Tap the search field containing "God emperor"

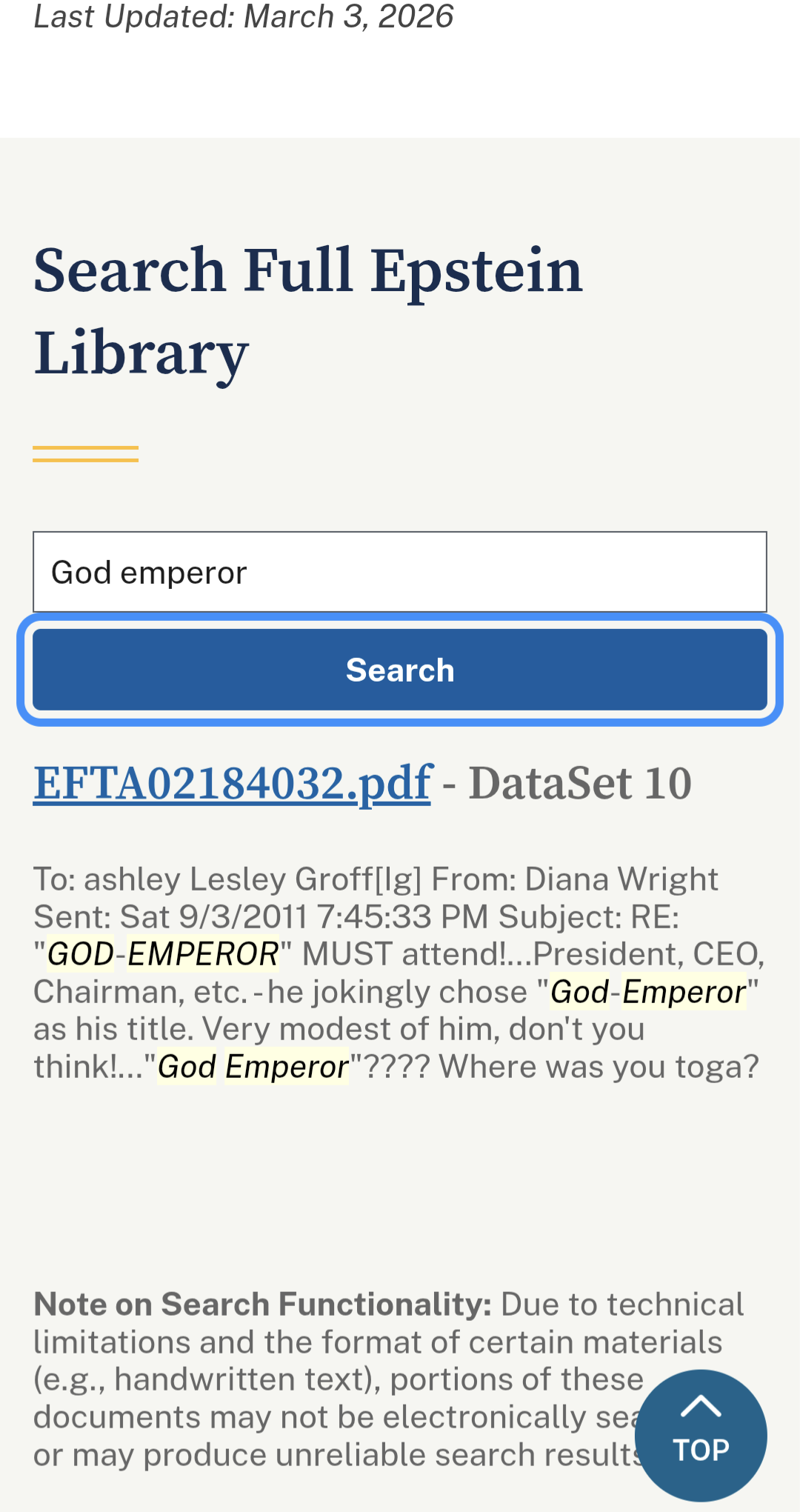[400, 572]
